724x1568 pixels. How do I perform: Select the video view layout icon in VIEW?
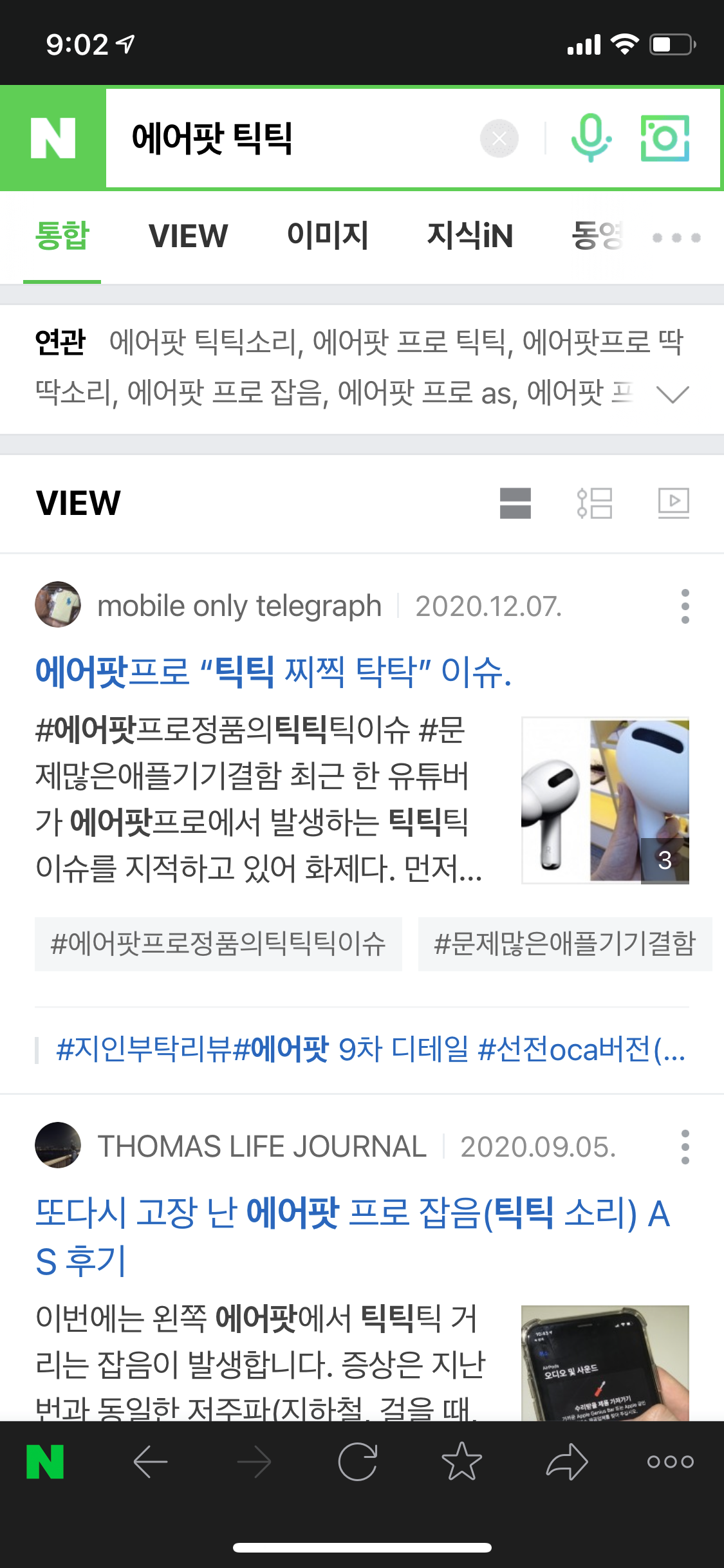[673, 503]
